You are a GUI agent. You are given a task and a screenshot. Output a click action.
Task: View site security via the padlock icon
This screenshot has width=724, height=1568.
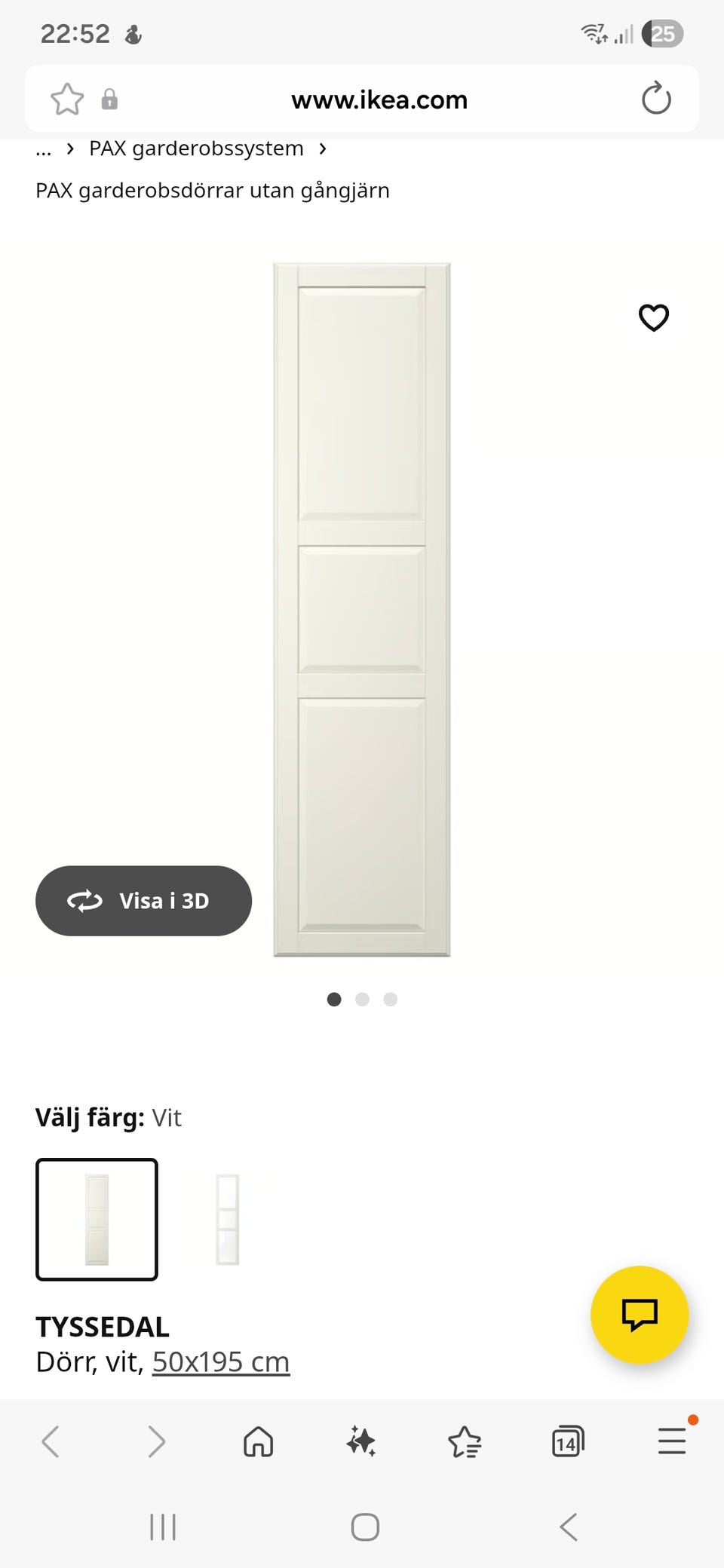(x=110, y=99)
